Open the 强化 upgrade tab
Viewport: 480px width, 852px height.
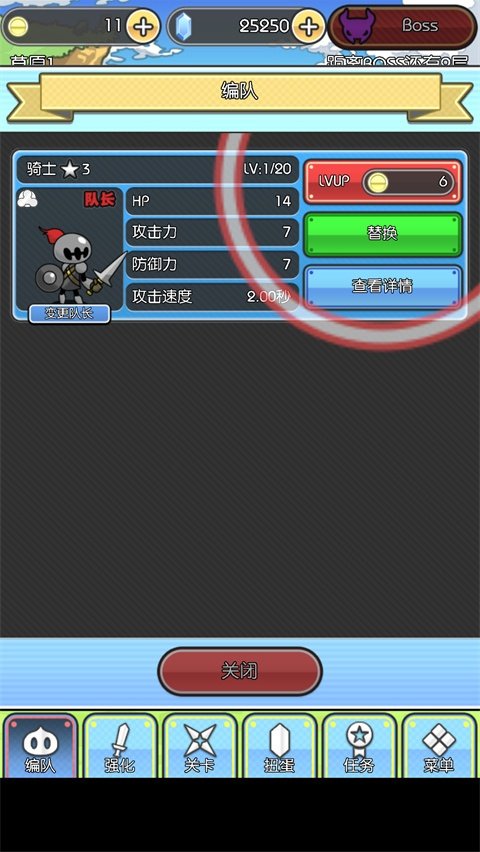(x=120, y=746)
